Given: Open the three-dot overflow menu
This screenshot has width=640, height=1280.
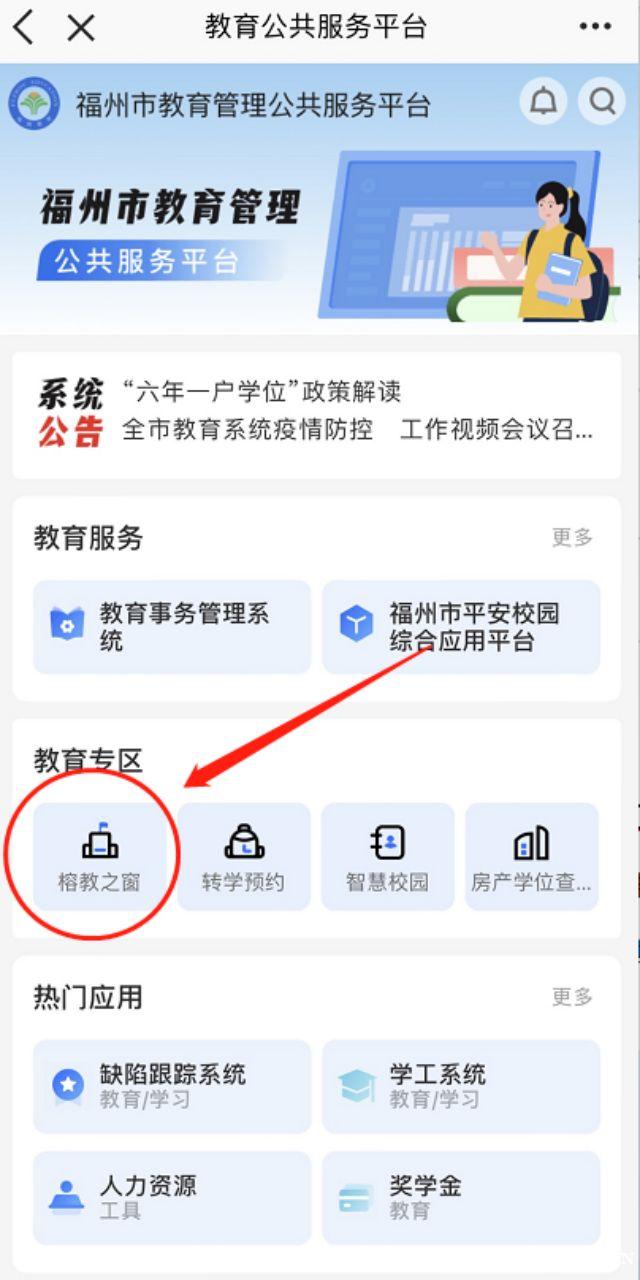Looking at the screenshot, I should point(595,27).
